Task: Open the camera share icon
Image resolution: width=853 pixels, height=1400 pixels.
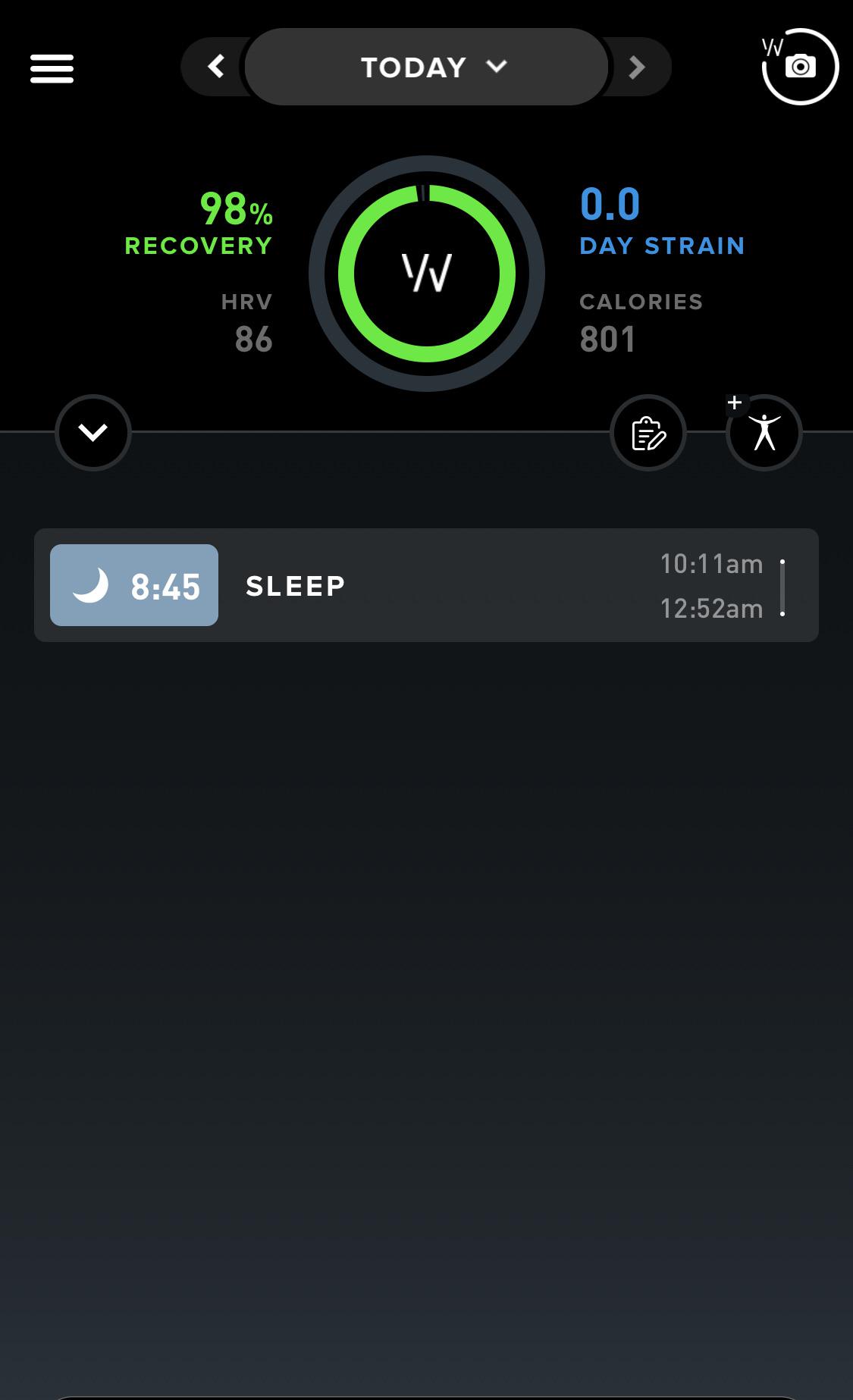Action: tap(800, 67)
